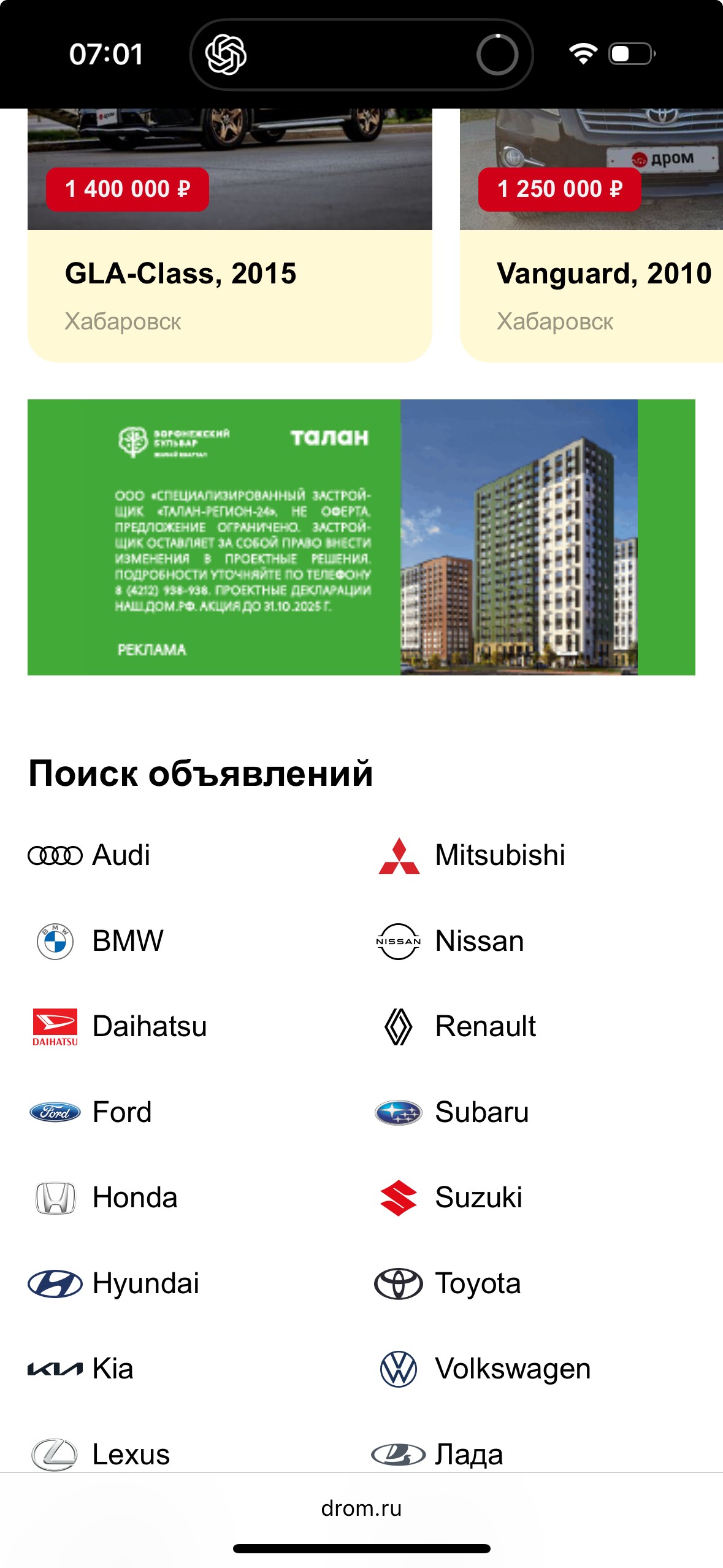Viewport: 723px width, 1568px height.
Task: Choose BMW from the brand list
Action: click(128, 941)
